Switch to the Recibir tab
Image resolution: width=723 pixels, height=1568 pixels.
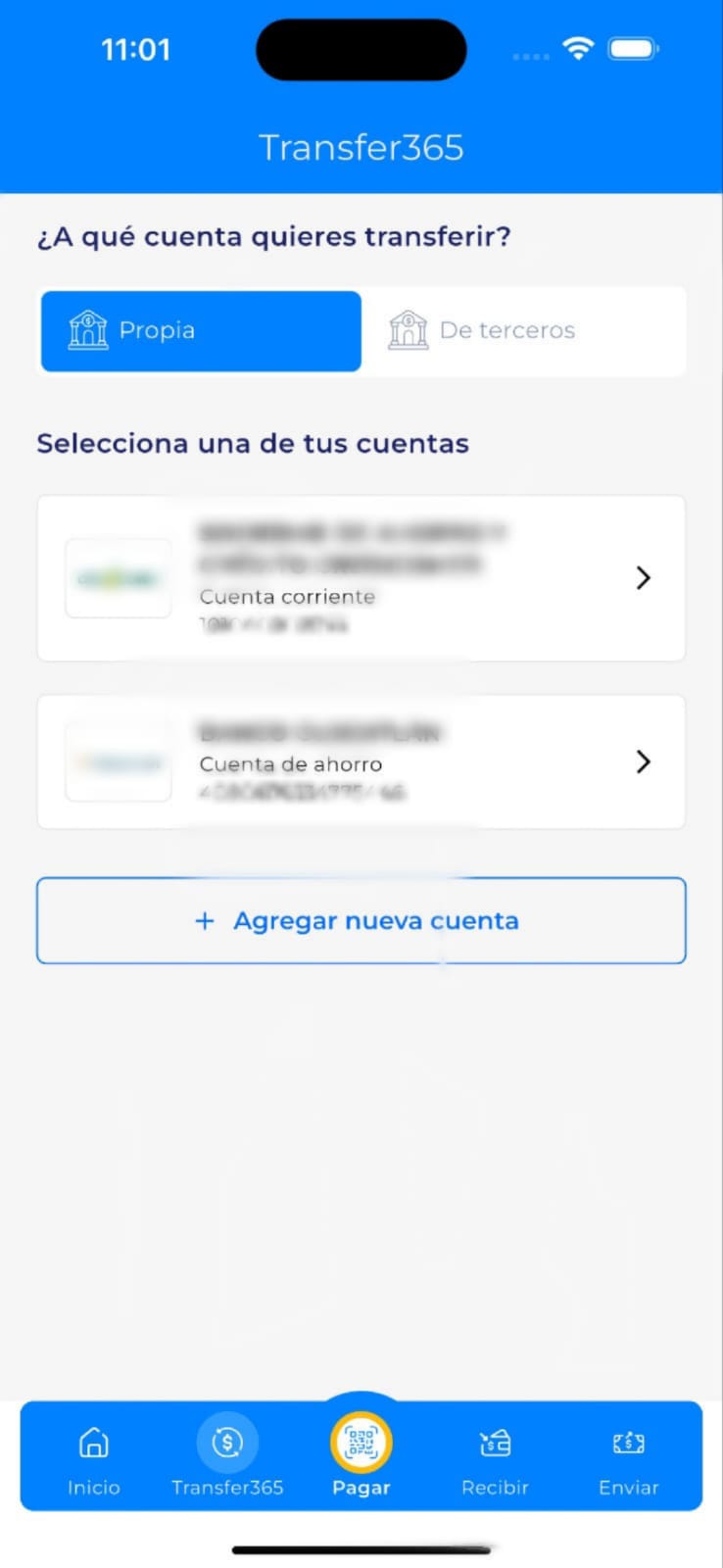pyautogui.click(x=495, y=1460)
